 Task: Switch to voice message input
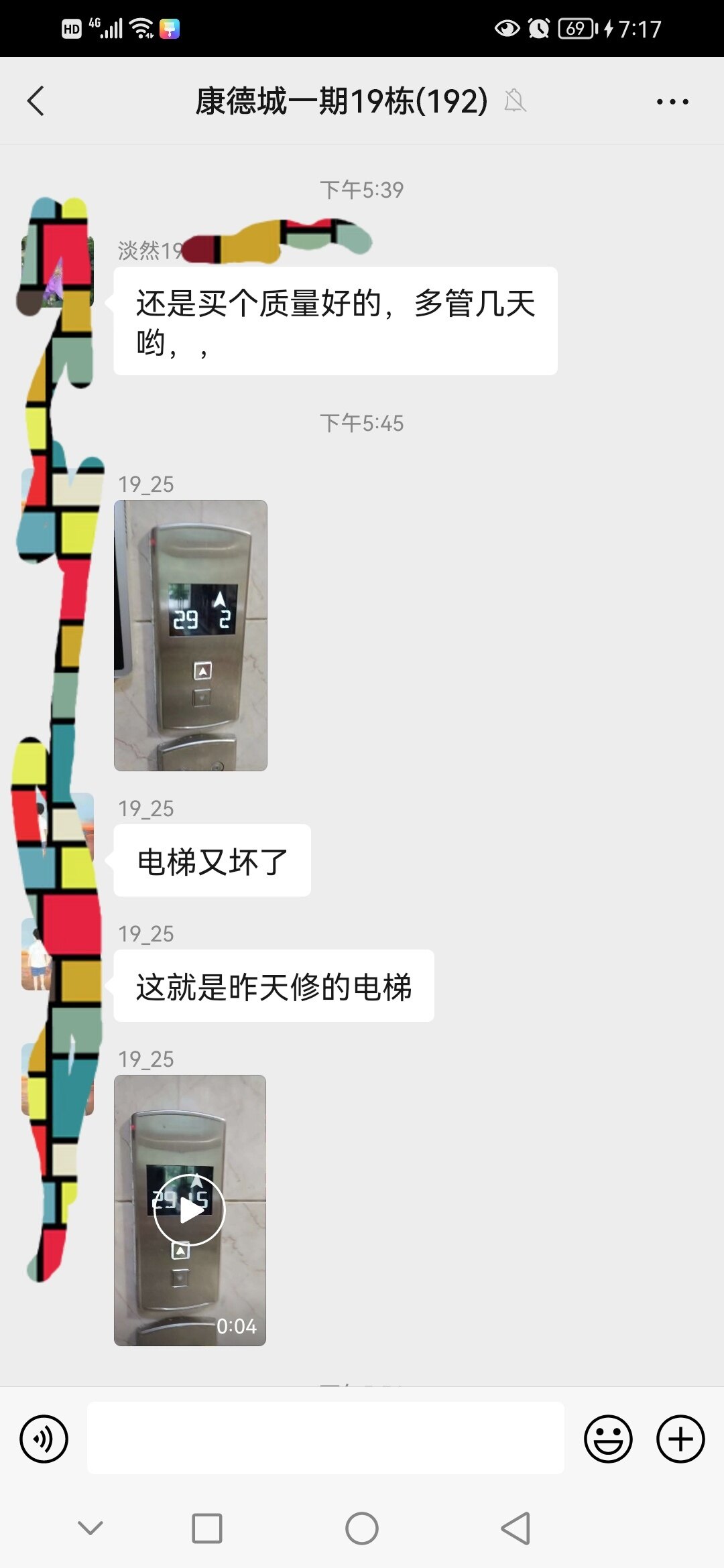point(44,1439)
